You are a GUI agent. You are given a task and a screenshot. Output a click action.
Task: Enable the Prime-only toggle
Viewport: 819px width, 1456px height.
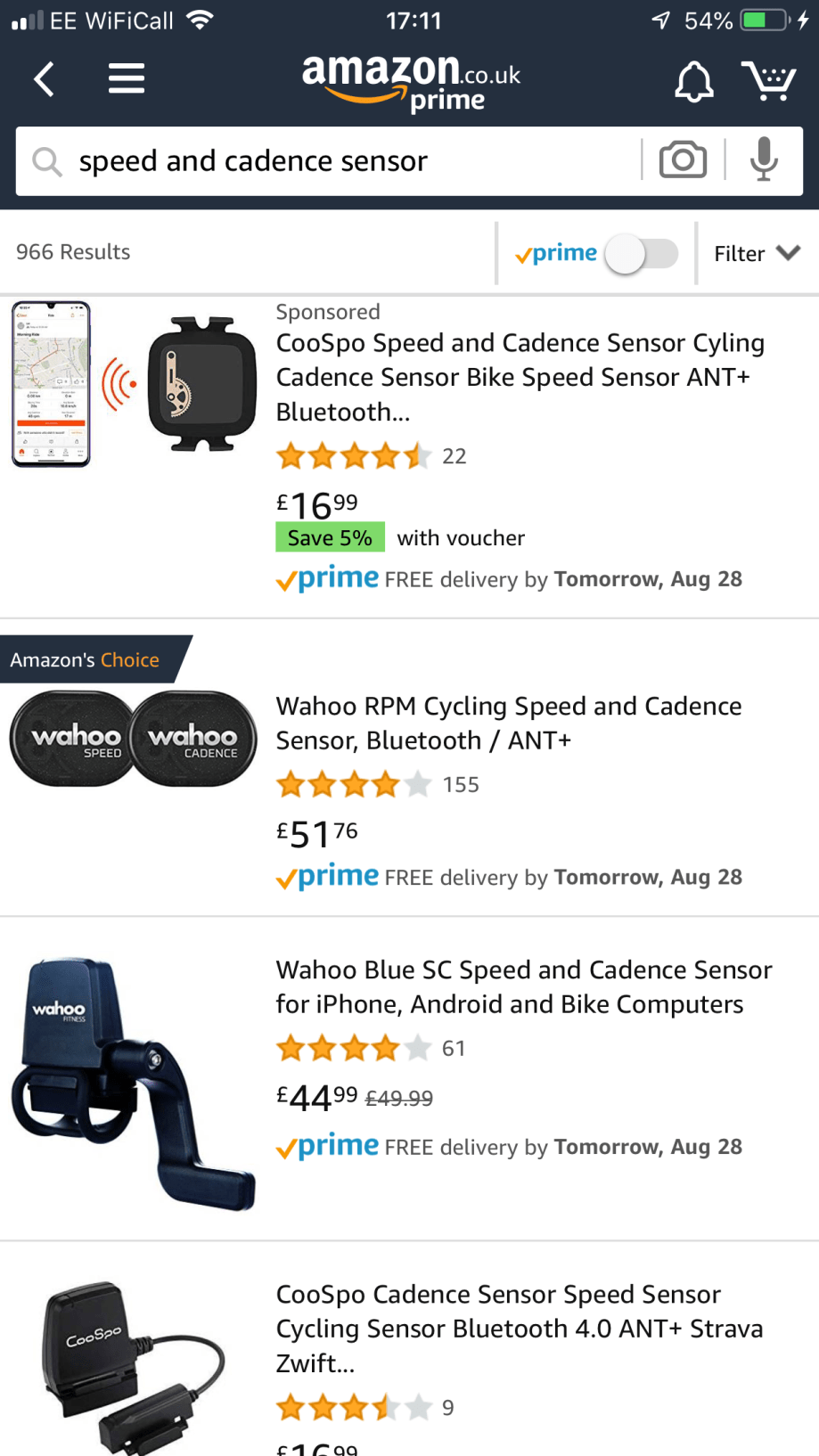641,254
